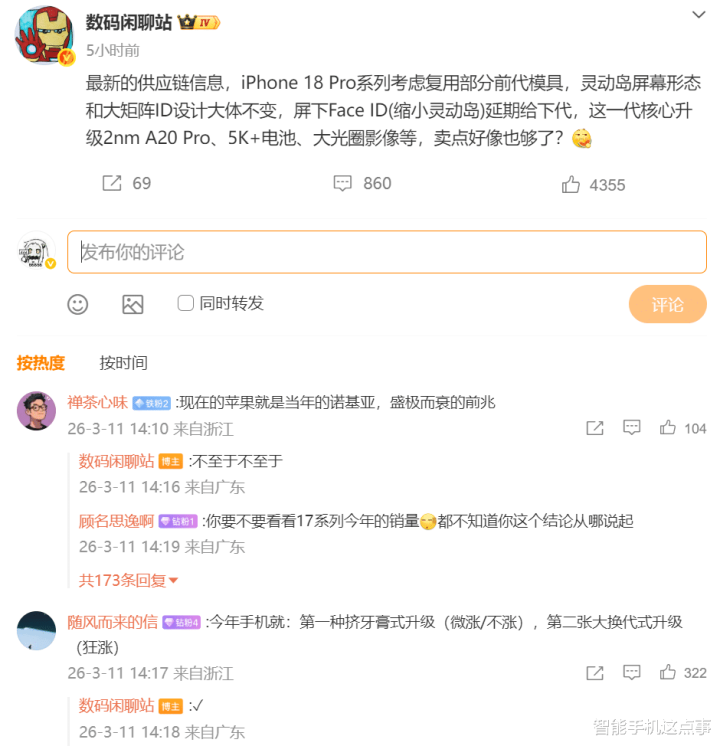Like 随风而来的信's comment

coord(667,673)
